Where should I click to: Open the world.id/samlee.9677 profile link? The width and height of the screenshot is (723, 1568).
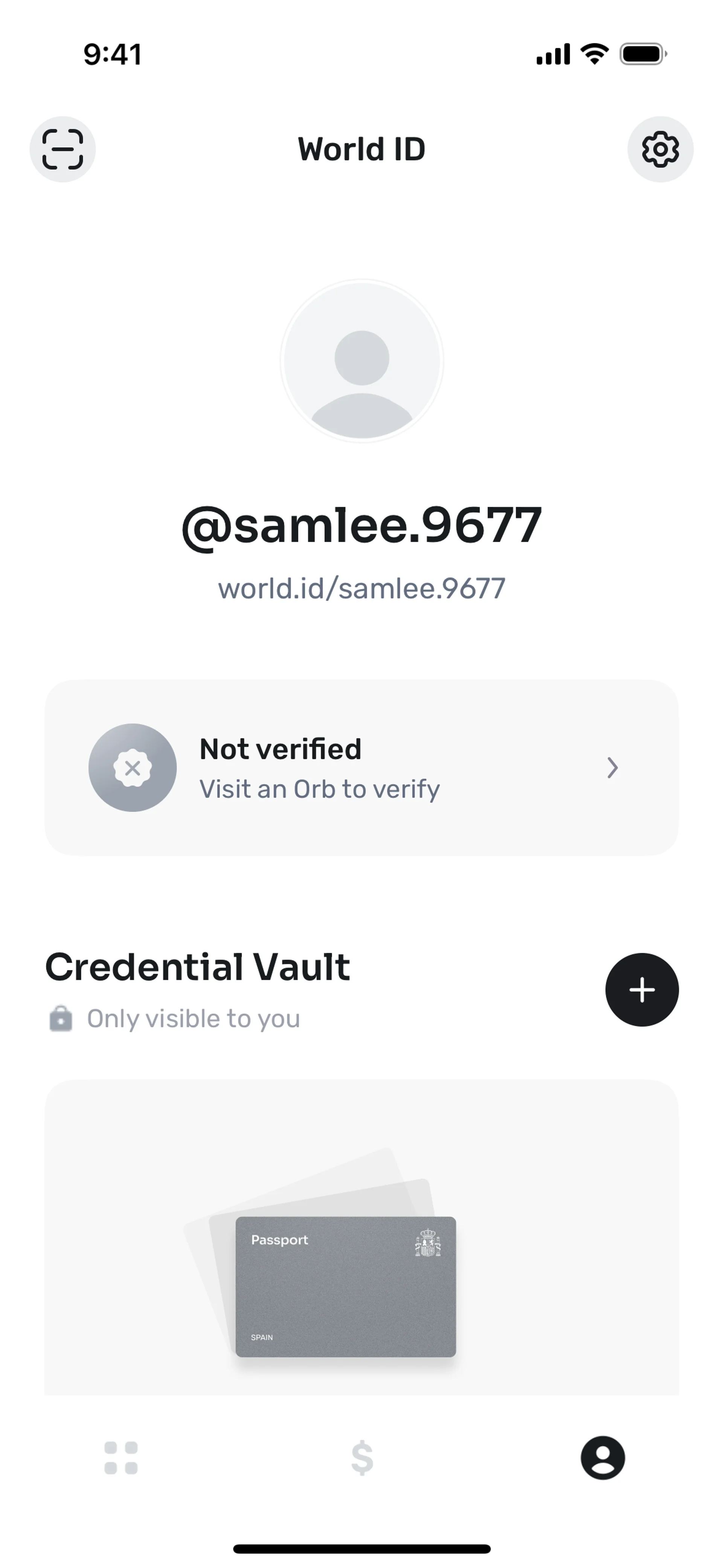point(361,588)
